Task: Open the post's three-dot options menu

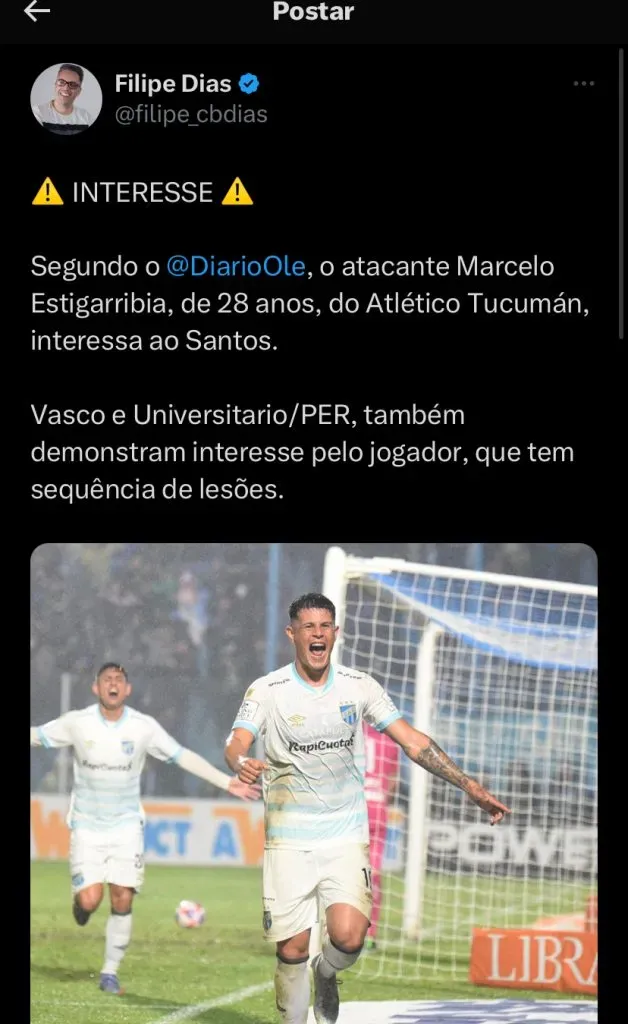Action: click(584, 84)
